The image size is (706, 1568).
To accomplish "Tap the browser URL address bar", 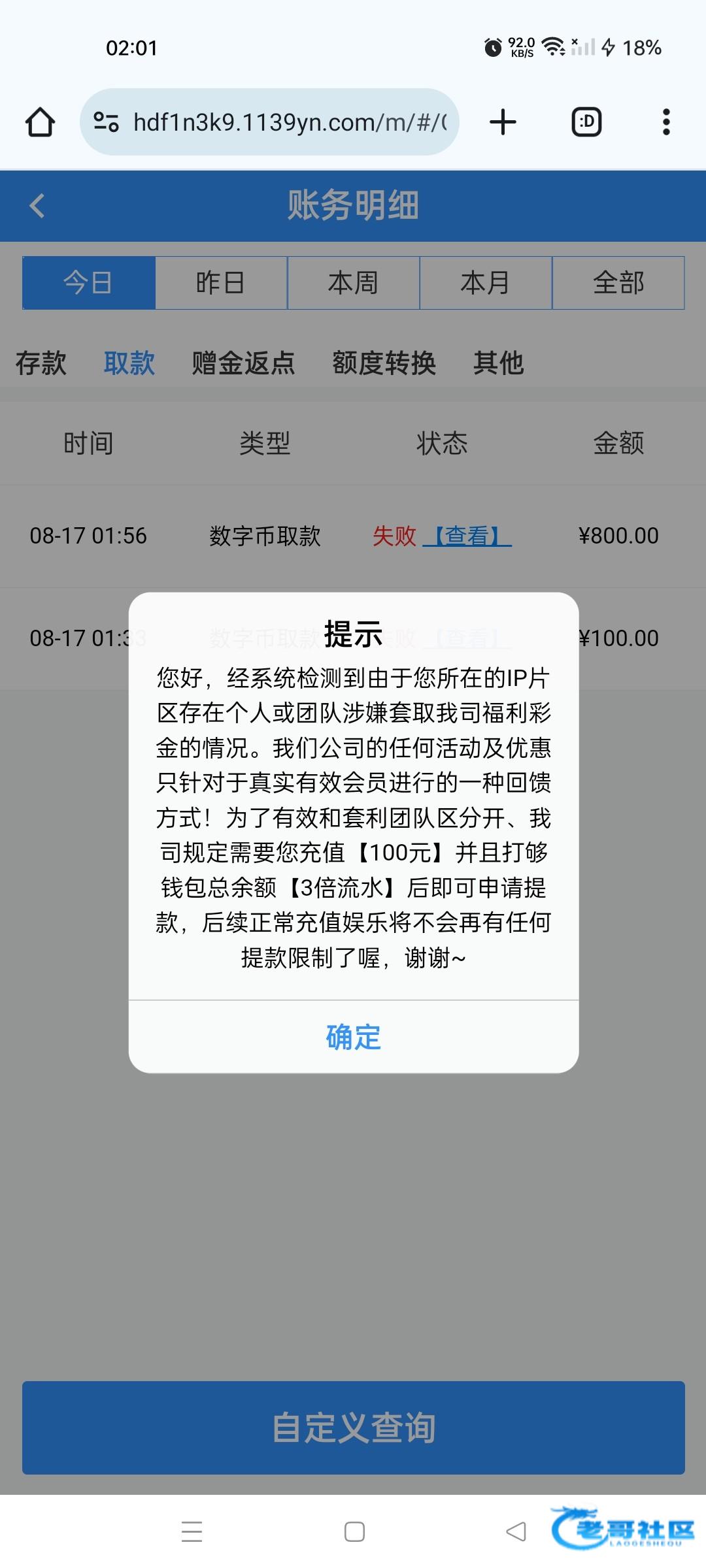I will click(269, 122).
